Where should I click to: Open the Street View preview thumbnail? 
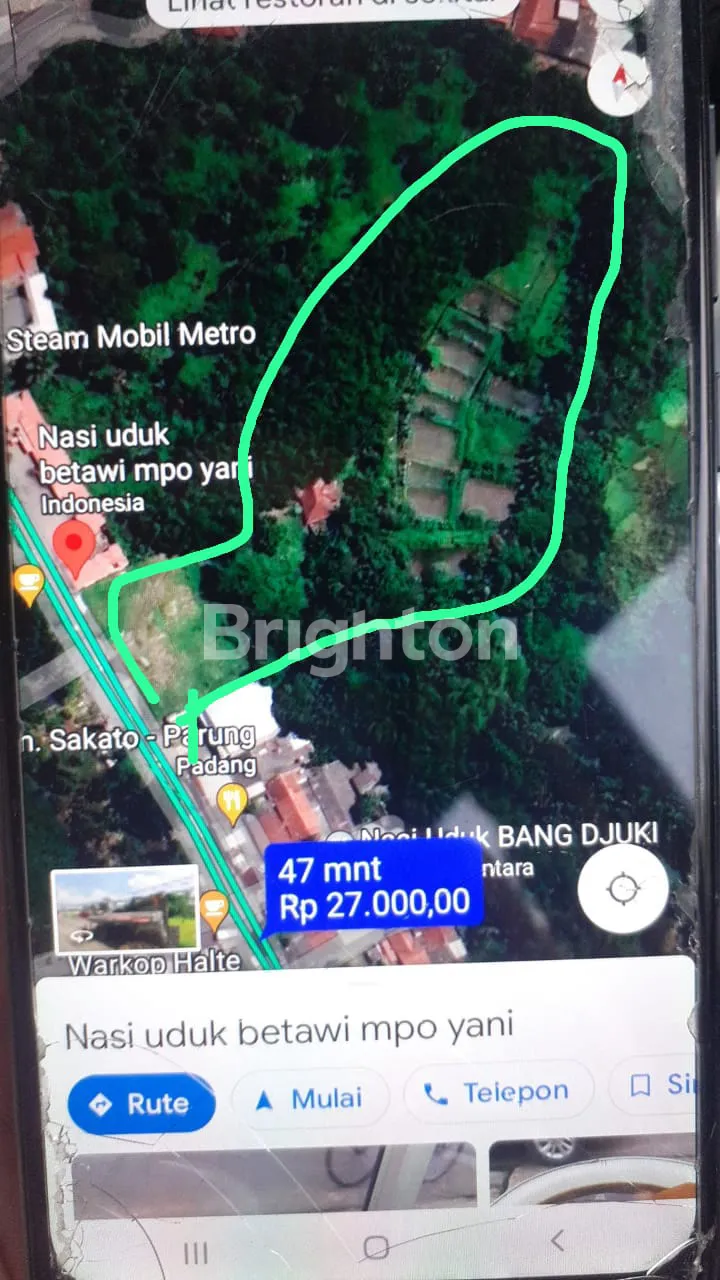[x=125, y=910]
